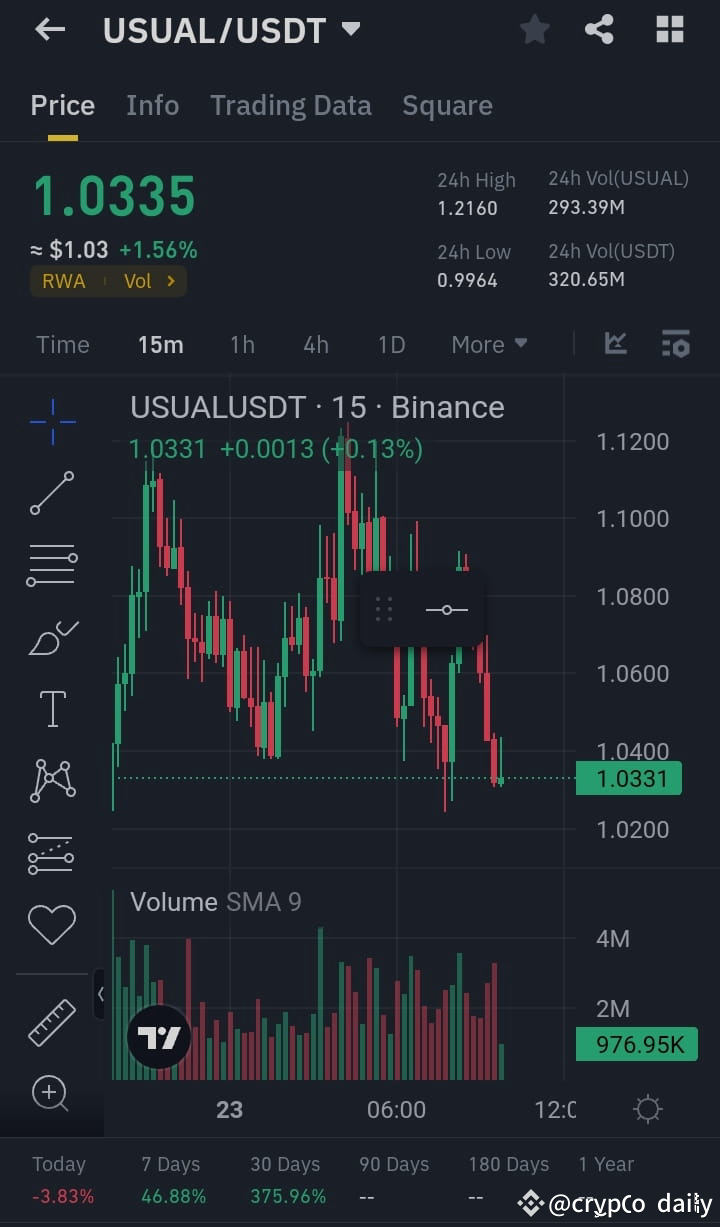Select the zoom-in magnifier tool
This screenshot has width=720, height=1227.
[51, 1094]
